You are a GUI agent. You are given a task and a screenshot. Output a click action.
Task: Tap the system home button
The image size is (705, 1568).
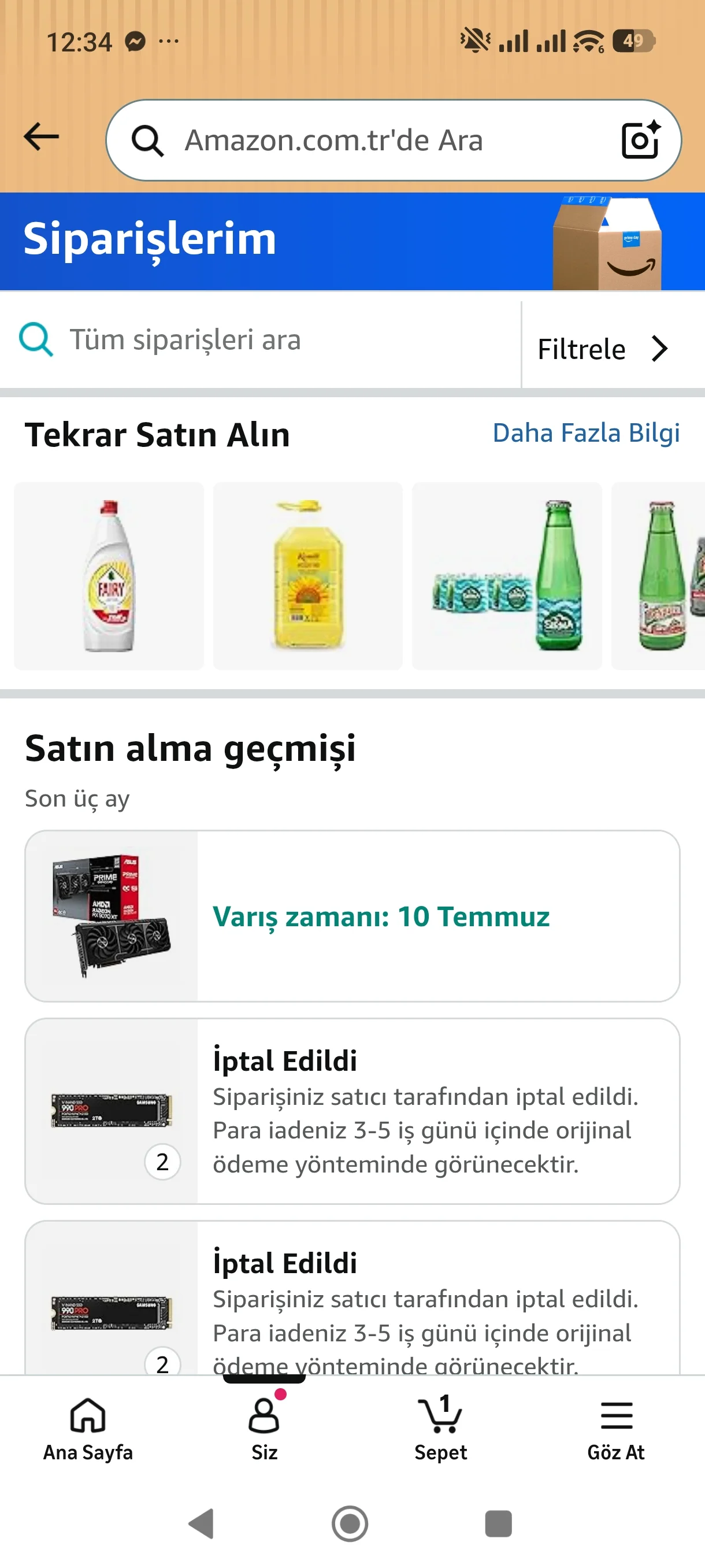(x=350, y=1523)
